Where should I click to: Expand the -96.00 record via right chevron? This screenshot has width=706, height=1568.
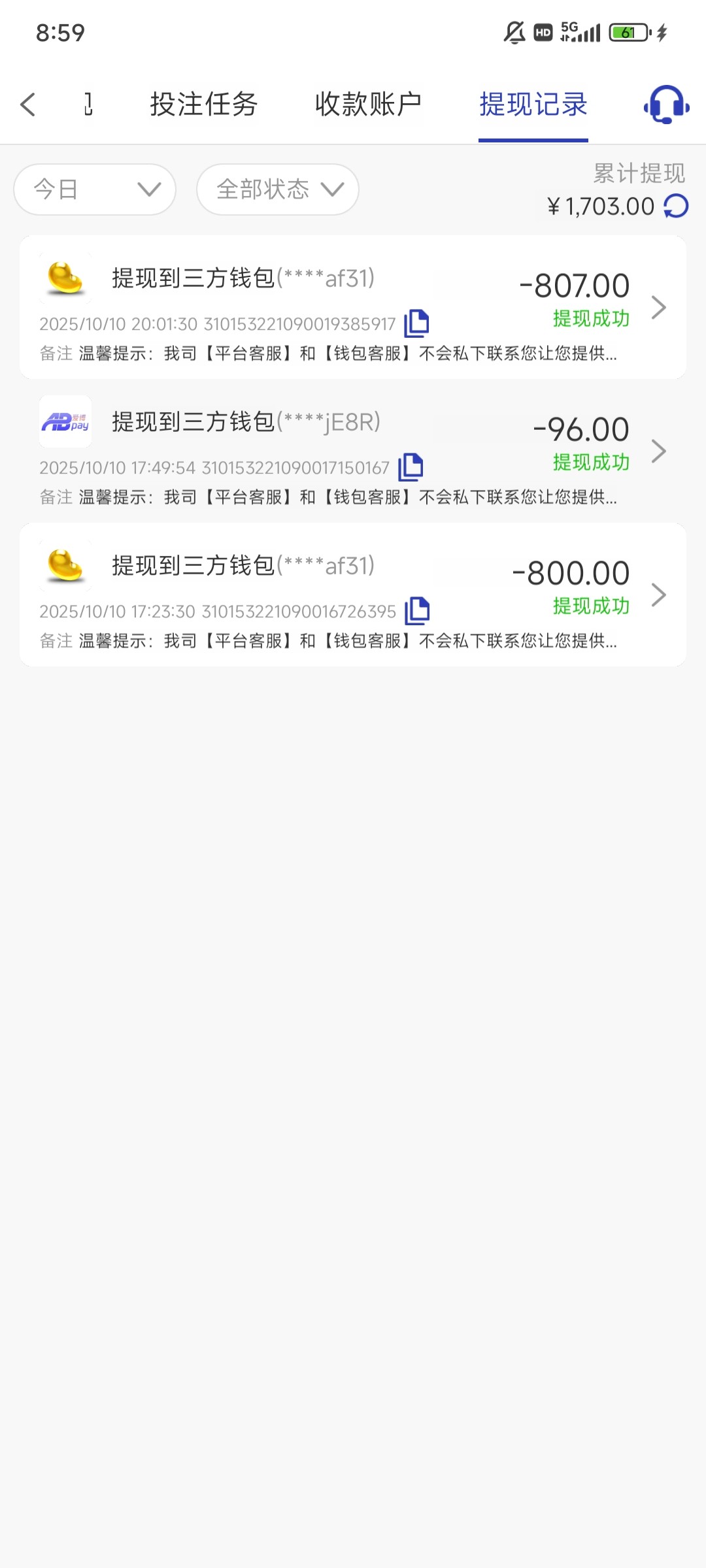pyautogui.click(x=658, y=451)
